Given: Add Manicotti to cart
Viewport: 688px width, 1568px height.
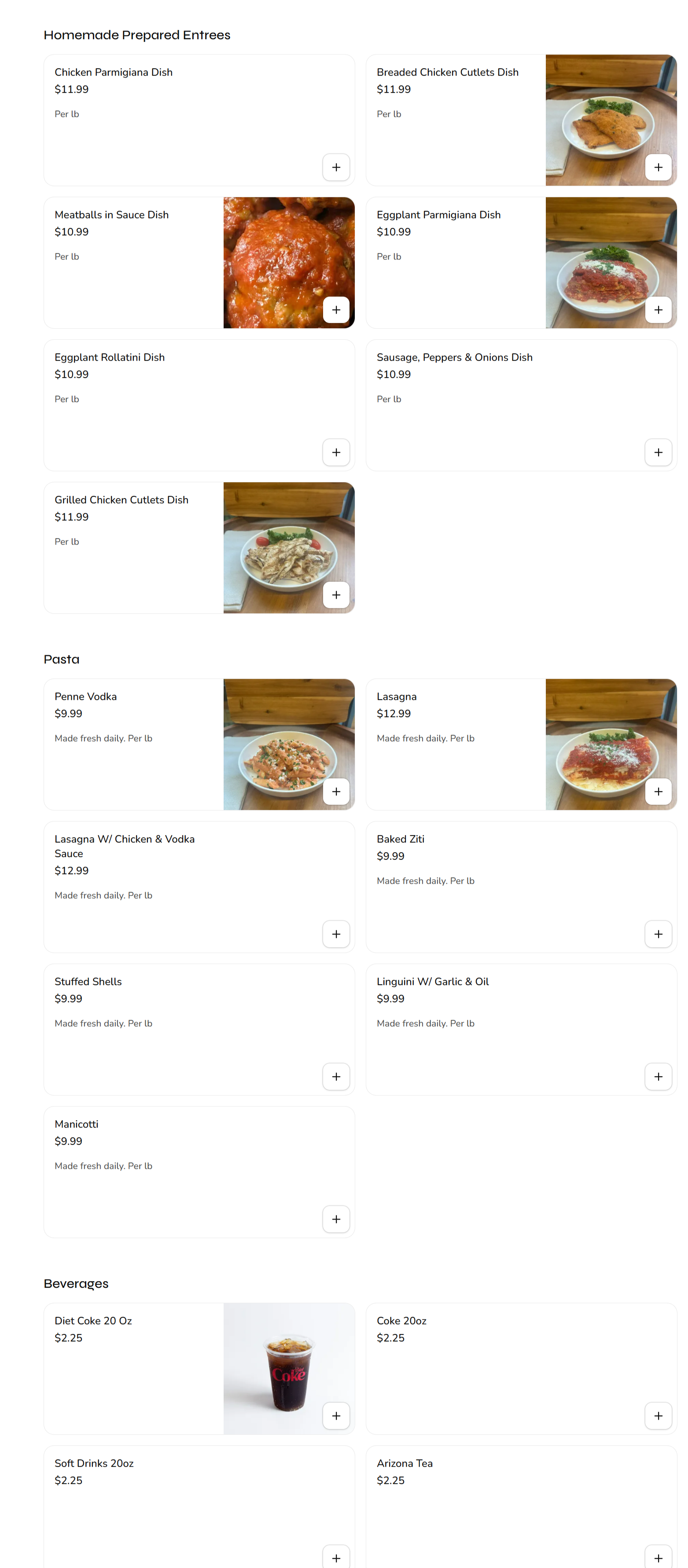Looking at the screenshot, I should pyautogui.click(x=336, y=1219).
